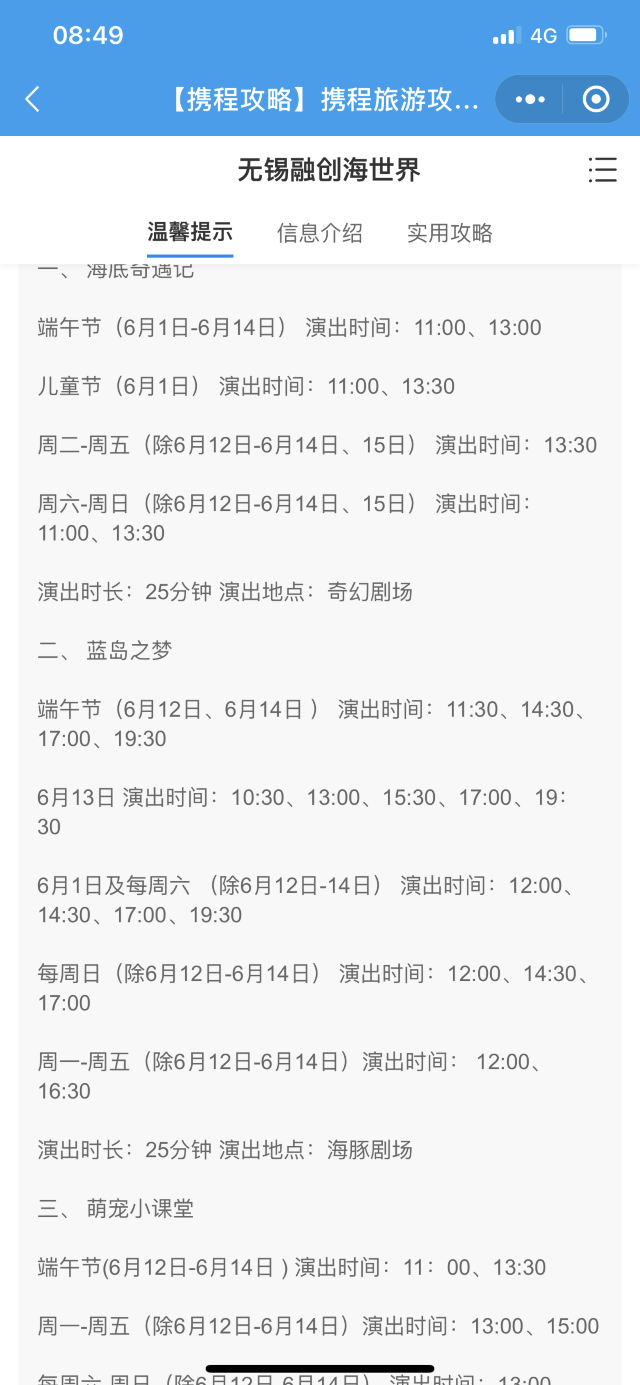The height and width of the screenshot is (1385, 640).
Task: Close the mini program with the circle button
Action: [596, 99]
